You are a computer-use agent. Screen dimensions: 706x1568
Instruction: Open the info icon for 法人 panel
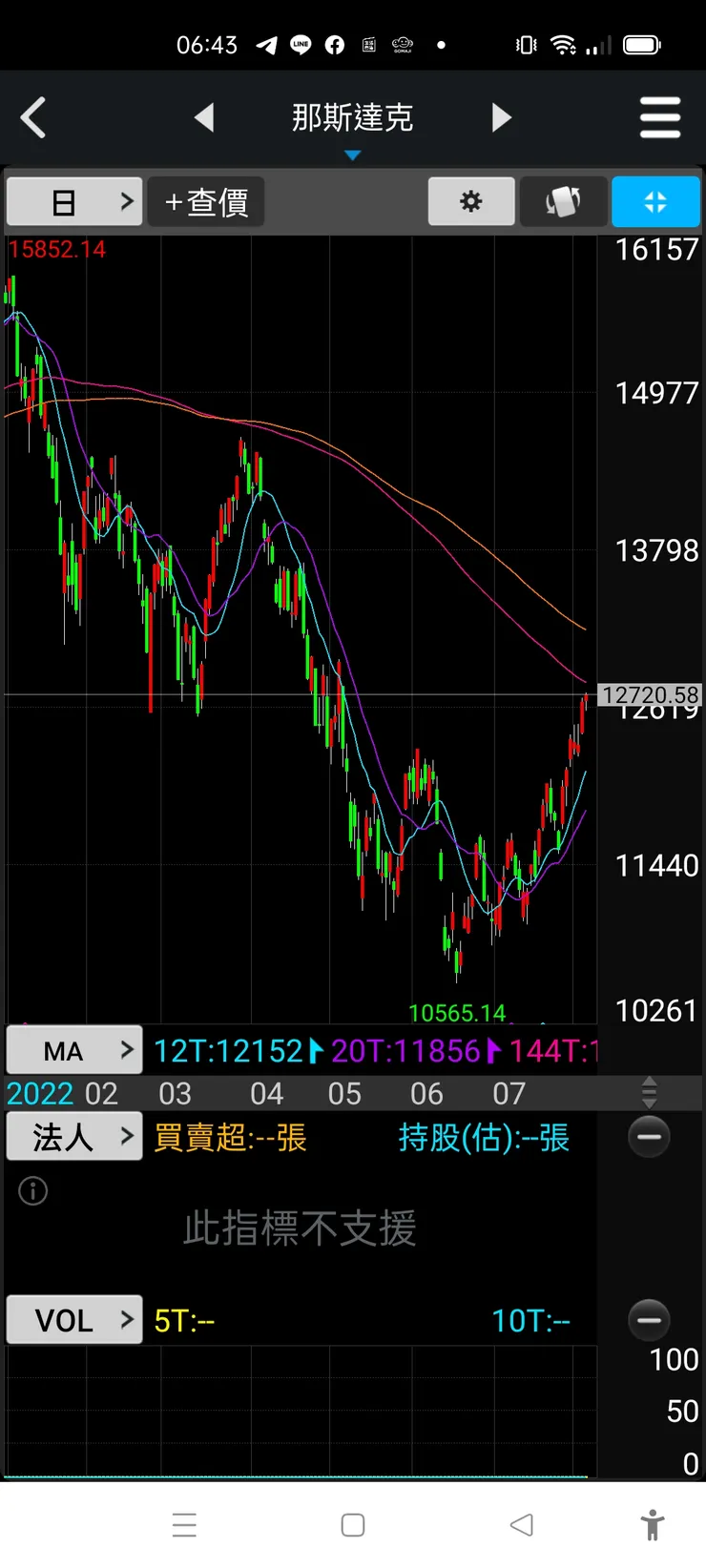33,1190
